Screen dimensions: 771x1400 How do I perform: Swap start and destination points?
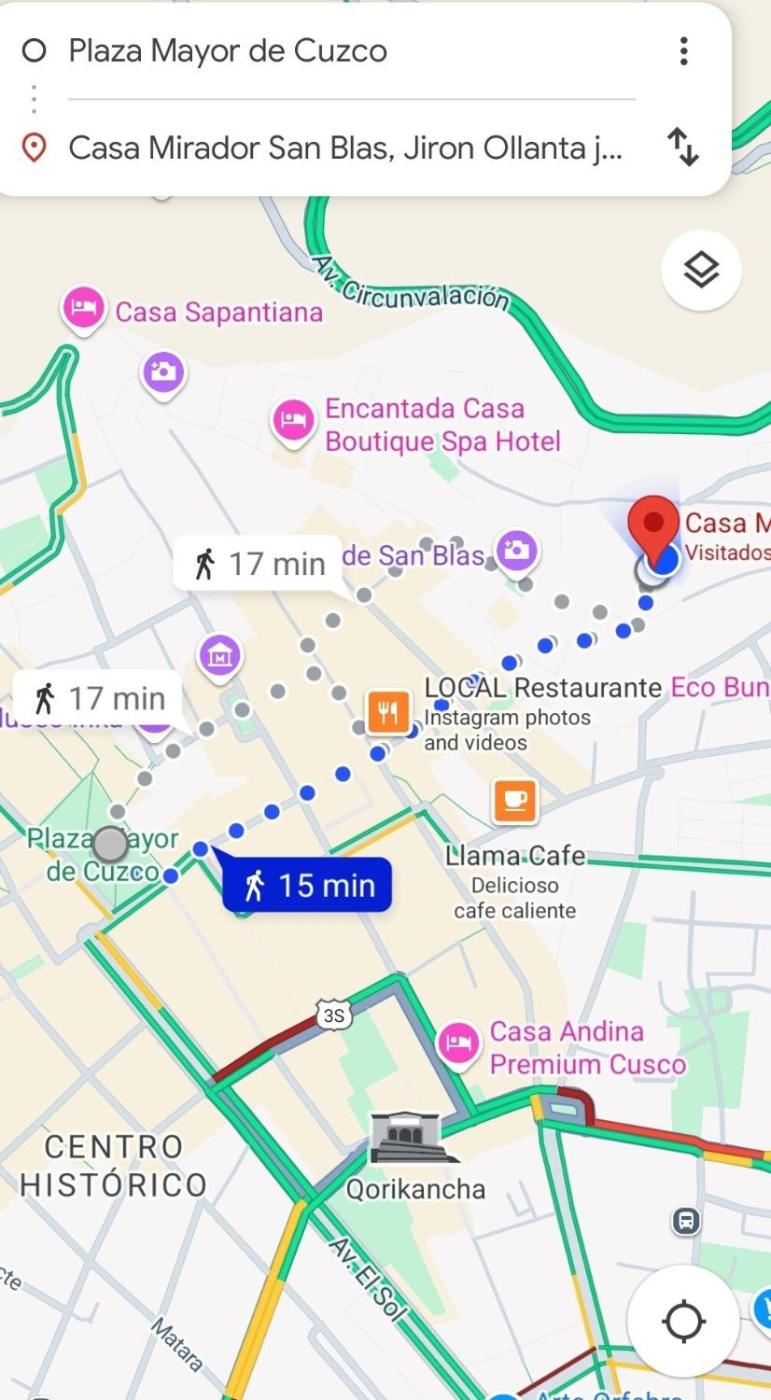pyautogui.click(x=683, y=148)
